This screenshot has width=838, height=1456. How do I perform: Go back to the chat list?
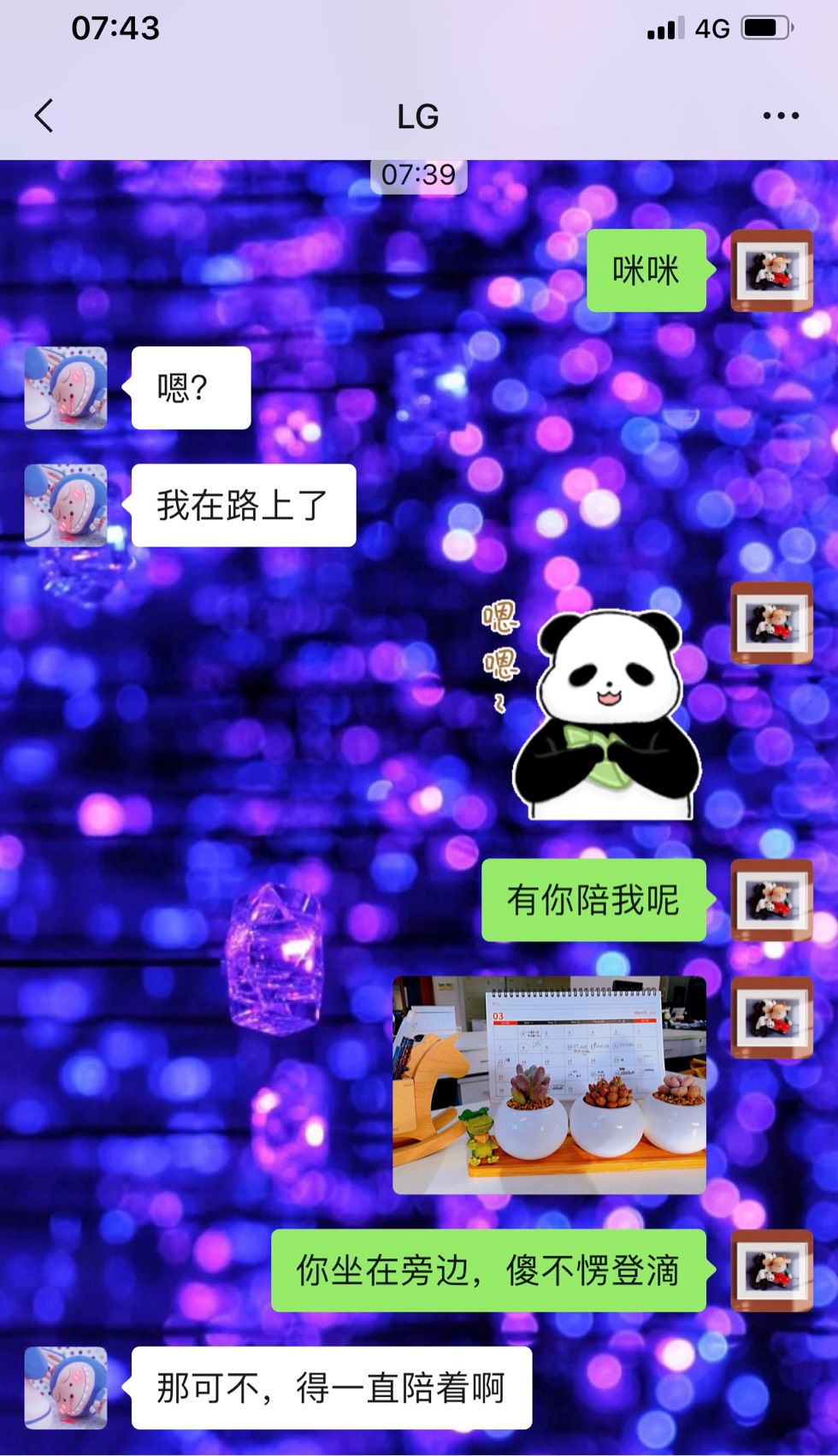44,115
